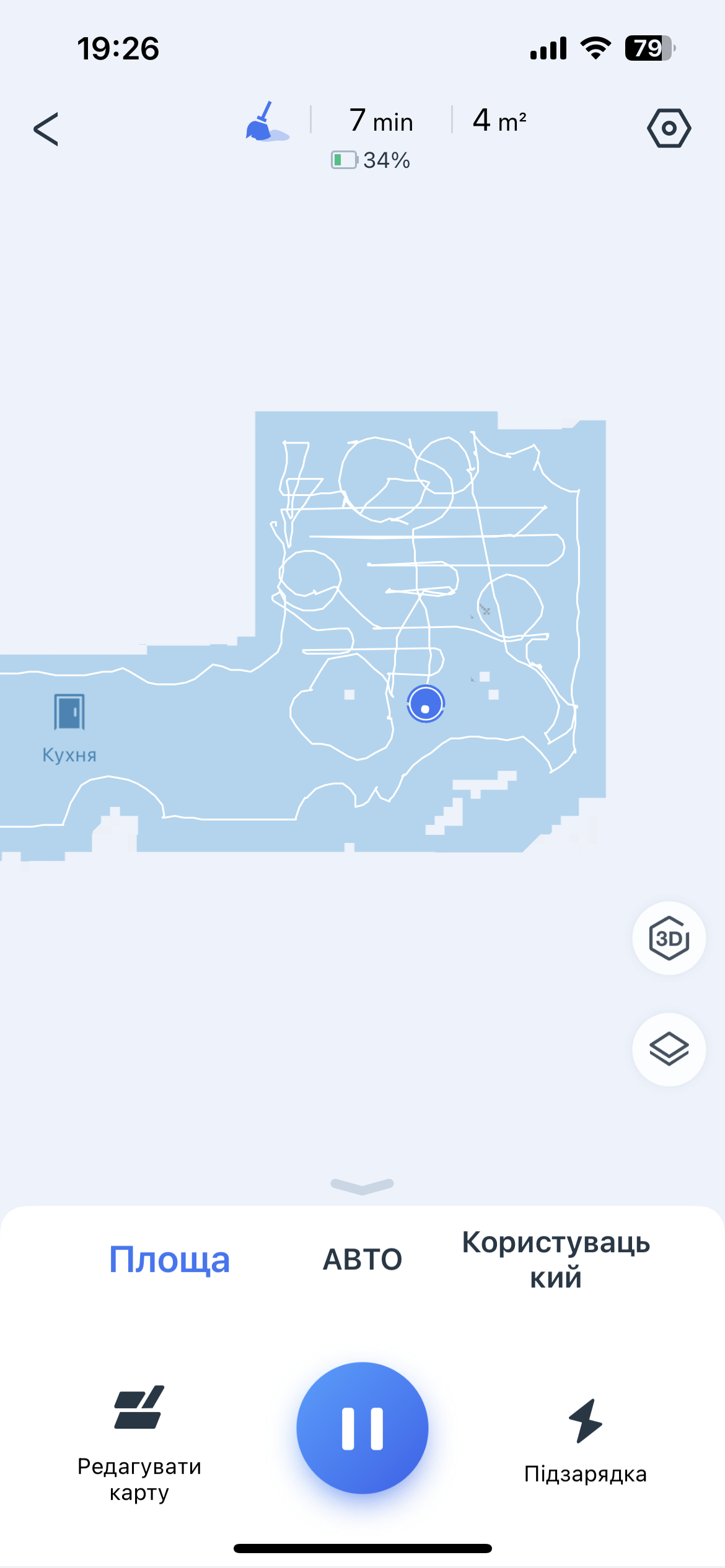This screenshot has width=725, height=1568.
Task: Open the map layers button
Action: coord(669,1049)
